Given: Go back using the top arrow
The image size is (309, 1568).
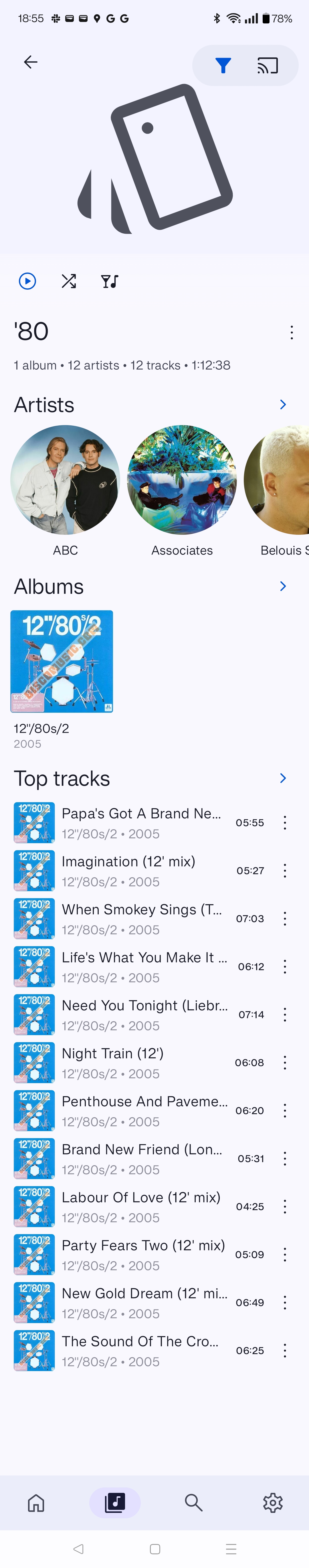Looking at the screenshot, I should click(31, 62).
